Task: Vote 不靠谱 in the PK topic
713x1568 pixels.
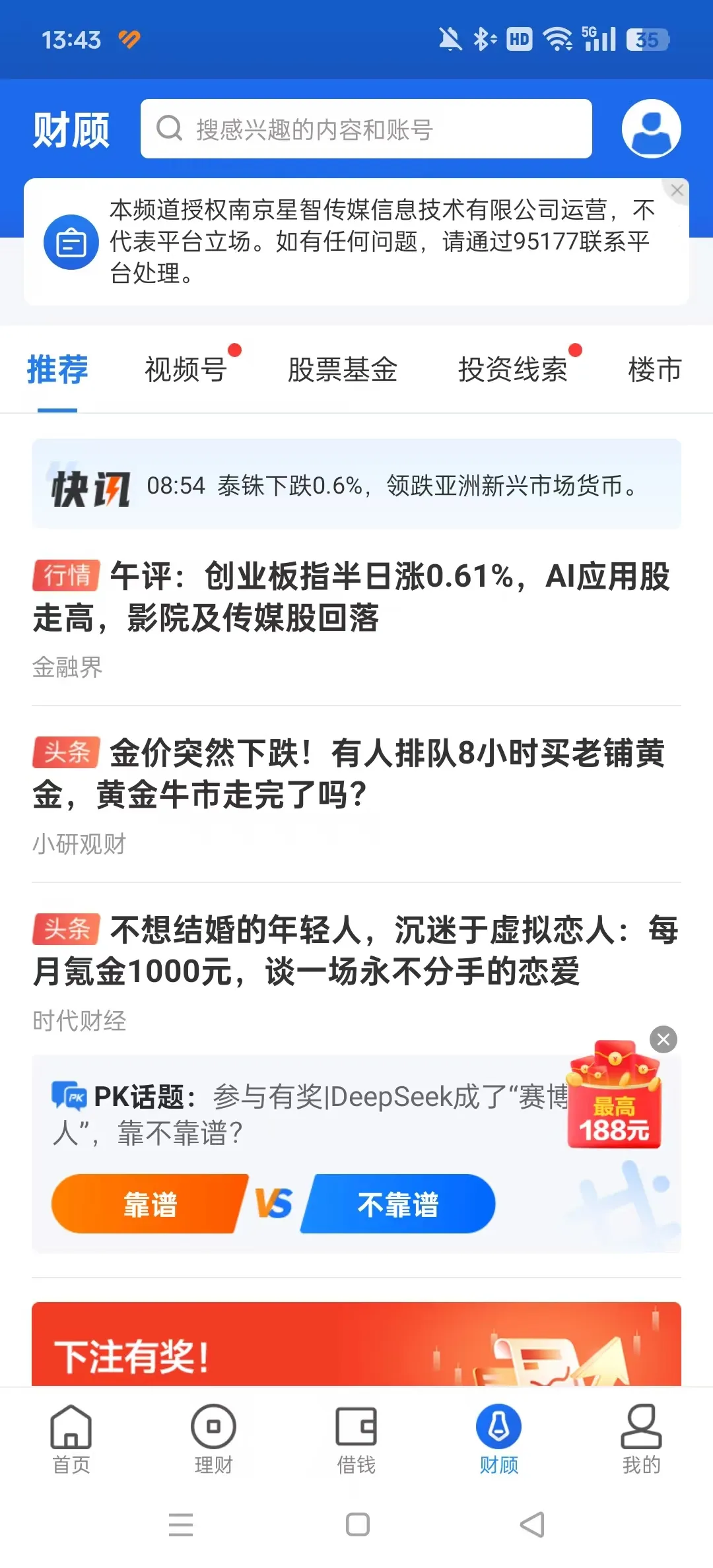Action: [398, 1204]
